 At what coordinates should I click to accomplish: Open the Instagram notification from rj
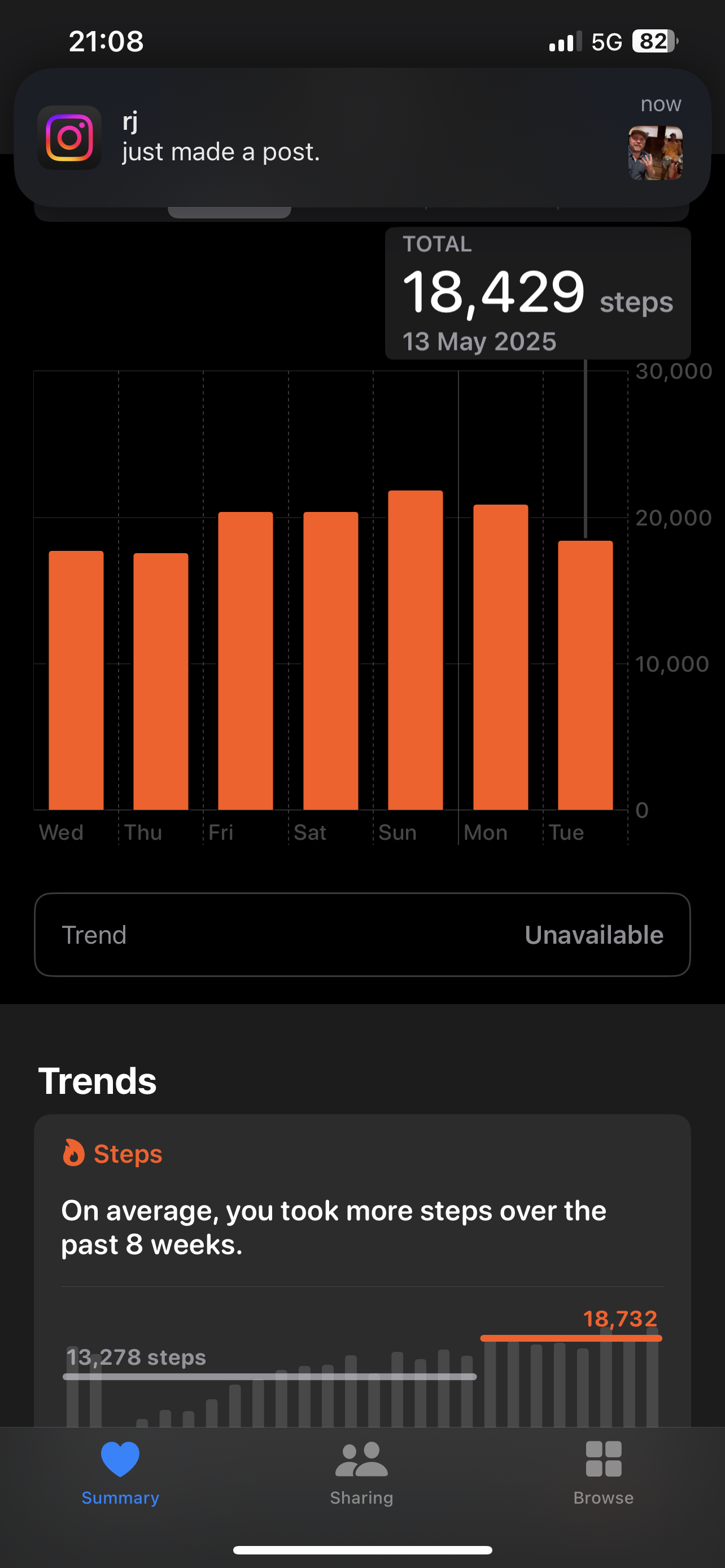[x=362, y=138]
